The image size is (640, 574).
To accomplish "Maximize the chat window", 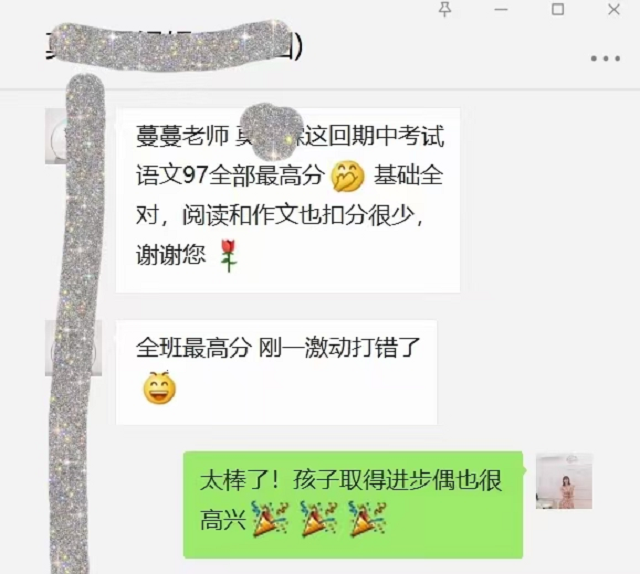I will [558, 9].
